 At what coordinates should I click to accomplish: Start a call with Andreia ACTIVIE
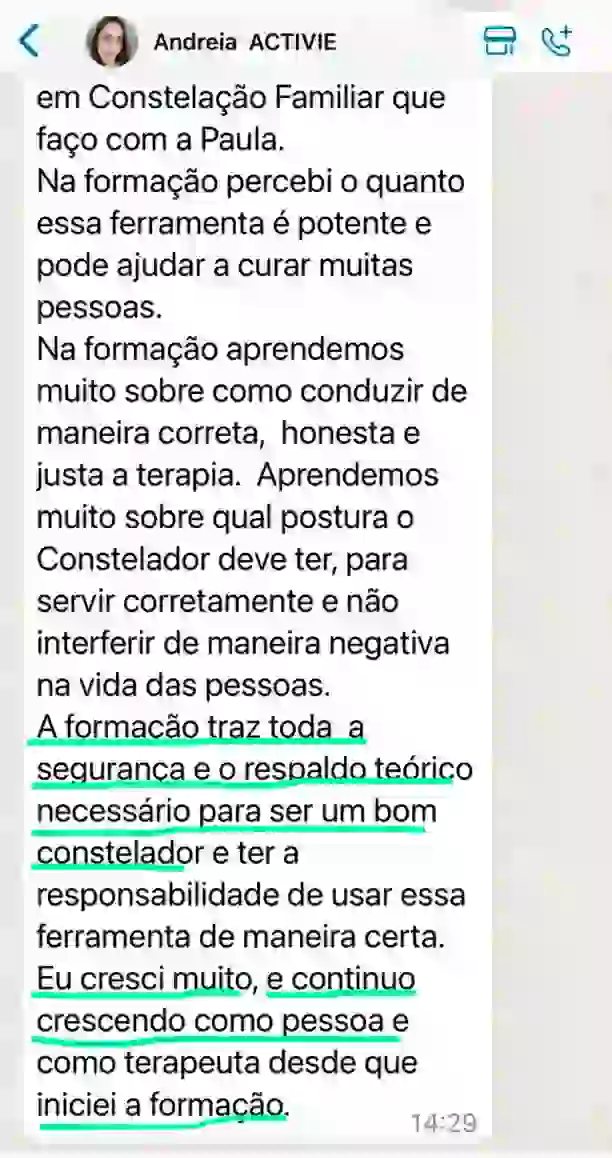[x=556, y=41]
